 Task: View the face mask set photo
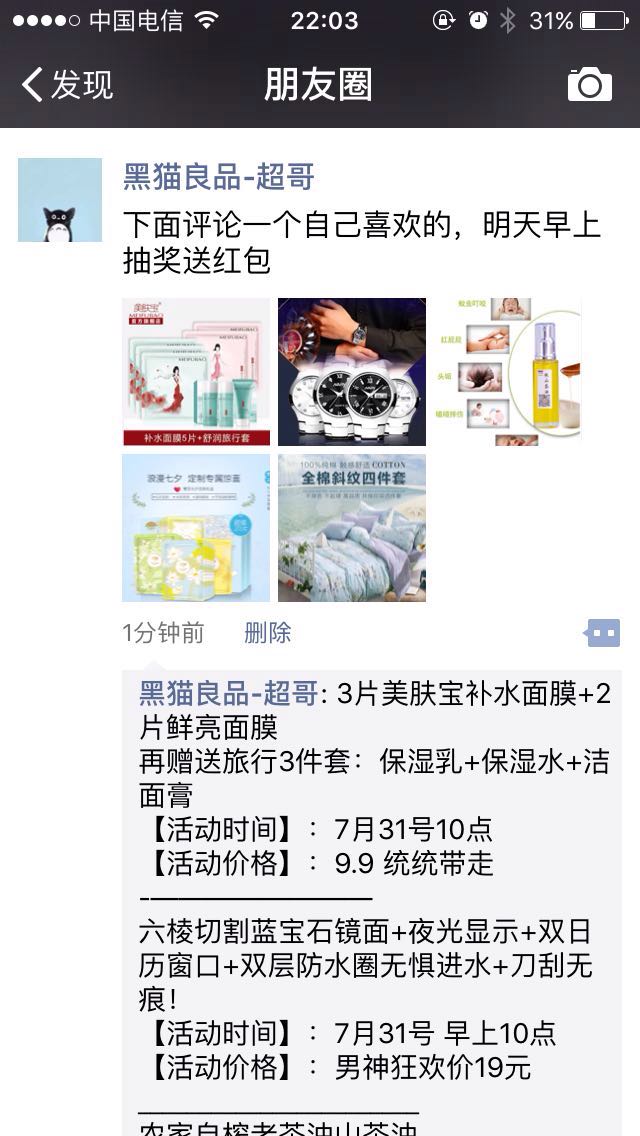pos(196,372)
